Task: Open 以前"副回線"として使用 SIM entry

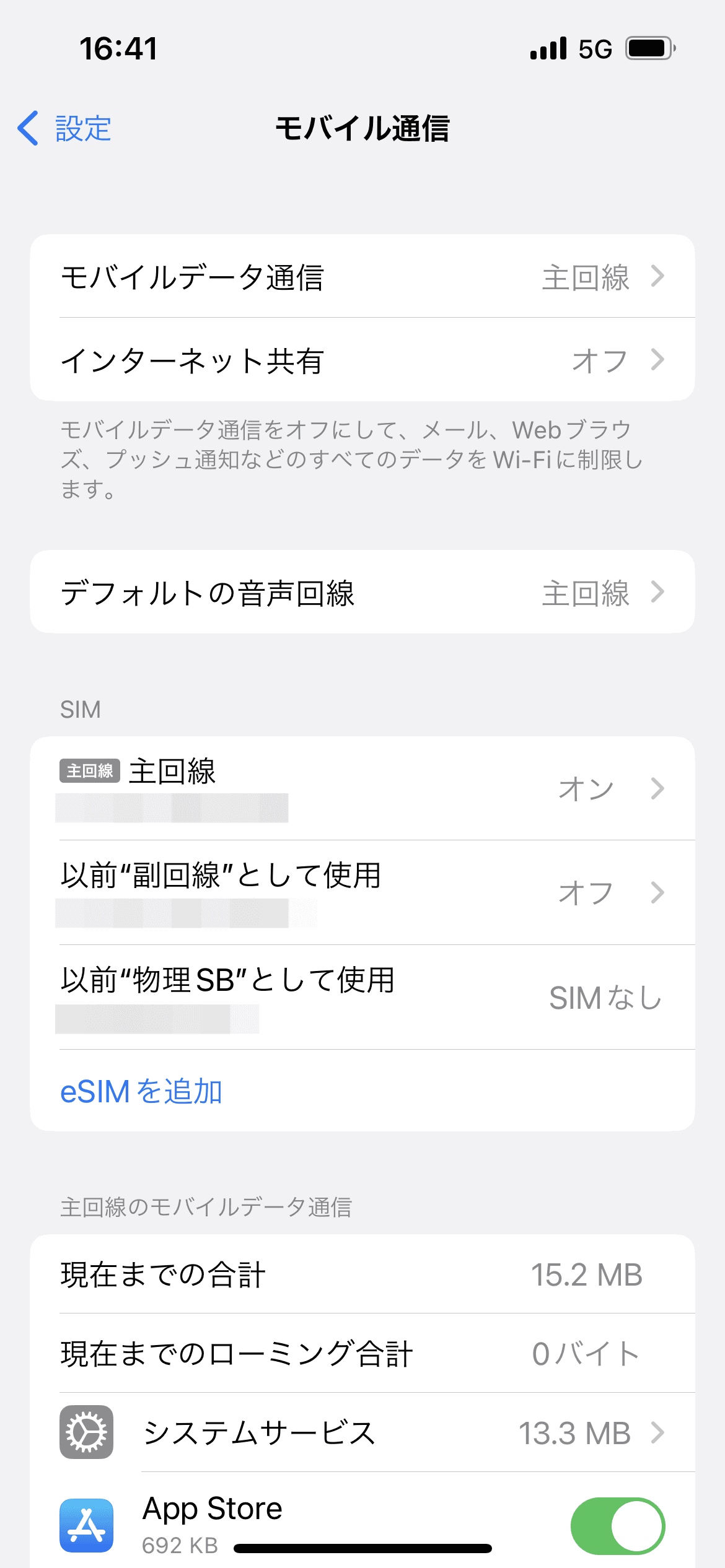Action: pyautogui.click(x=362, y=891)
